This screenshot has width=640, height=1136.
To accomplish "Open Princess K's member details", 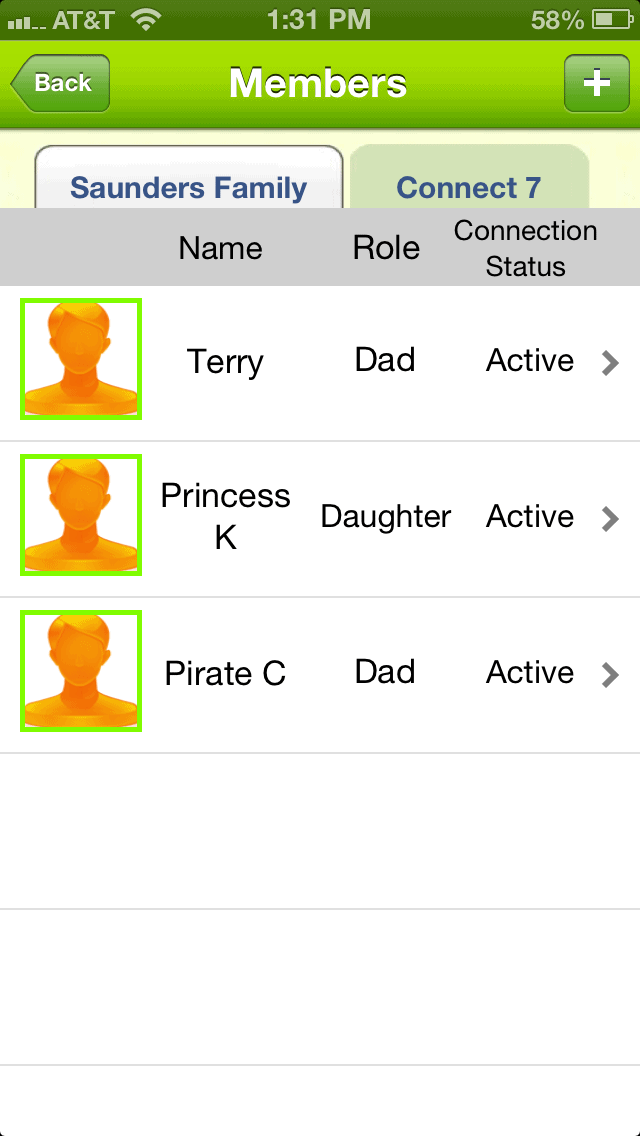I will pos(320,519).
